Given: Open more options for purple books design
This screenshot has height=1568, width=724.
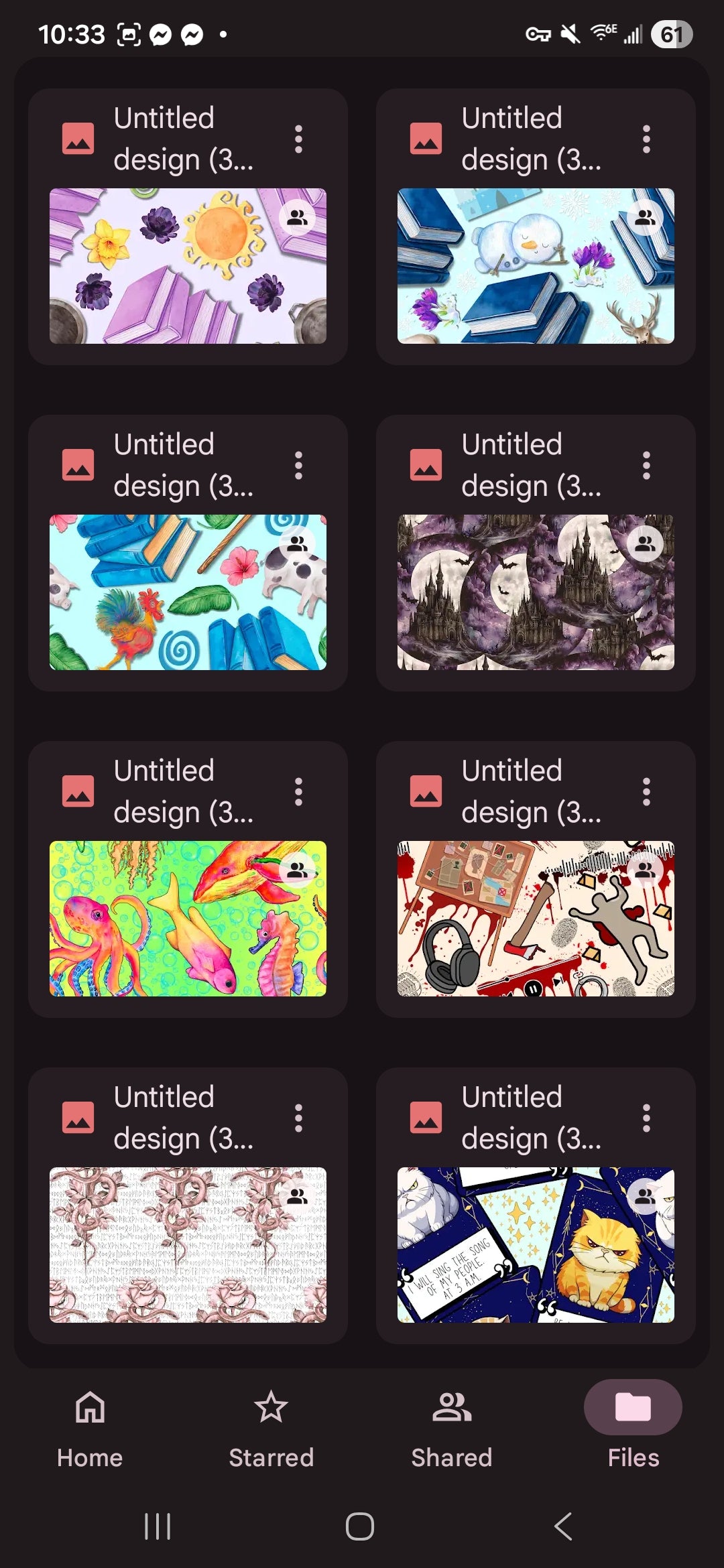Looking at the screenshot, I should click(x=298, y=139).
